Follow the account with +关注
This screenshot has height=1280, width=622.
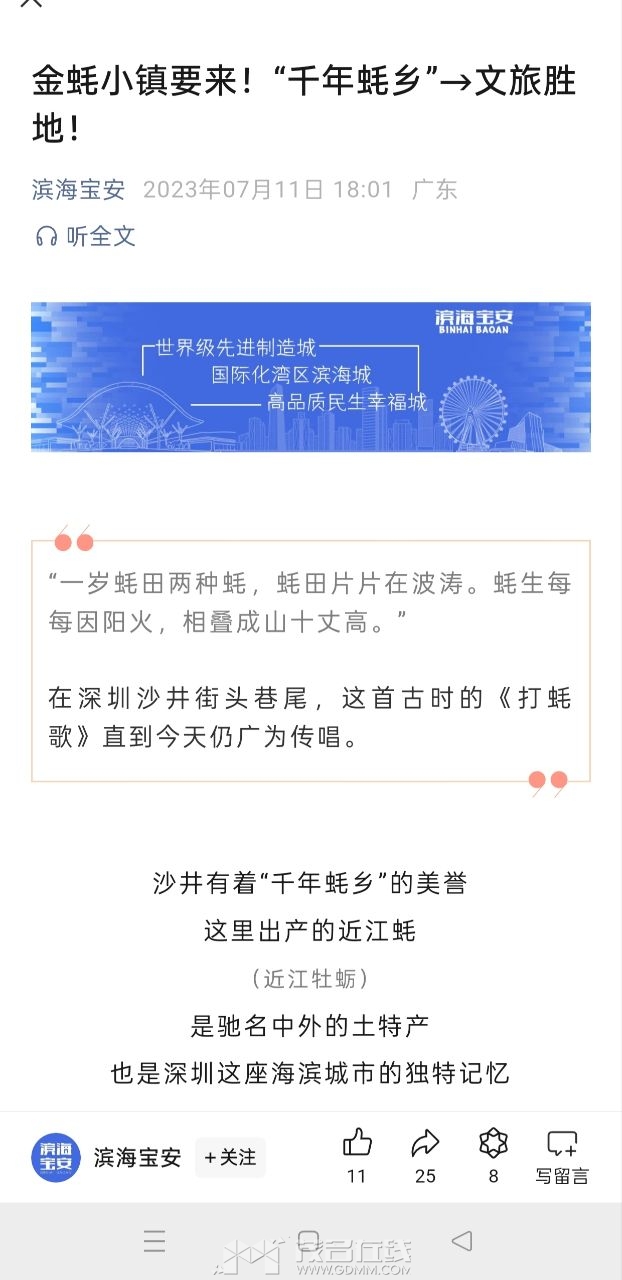(x=230, y=1158)
